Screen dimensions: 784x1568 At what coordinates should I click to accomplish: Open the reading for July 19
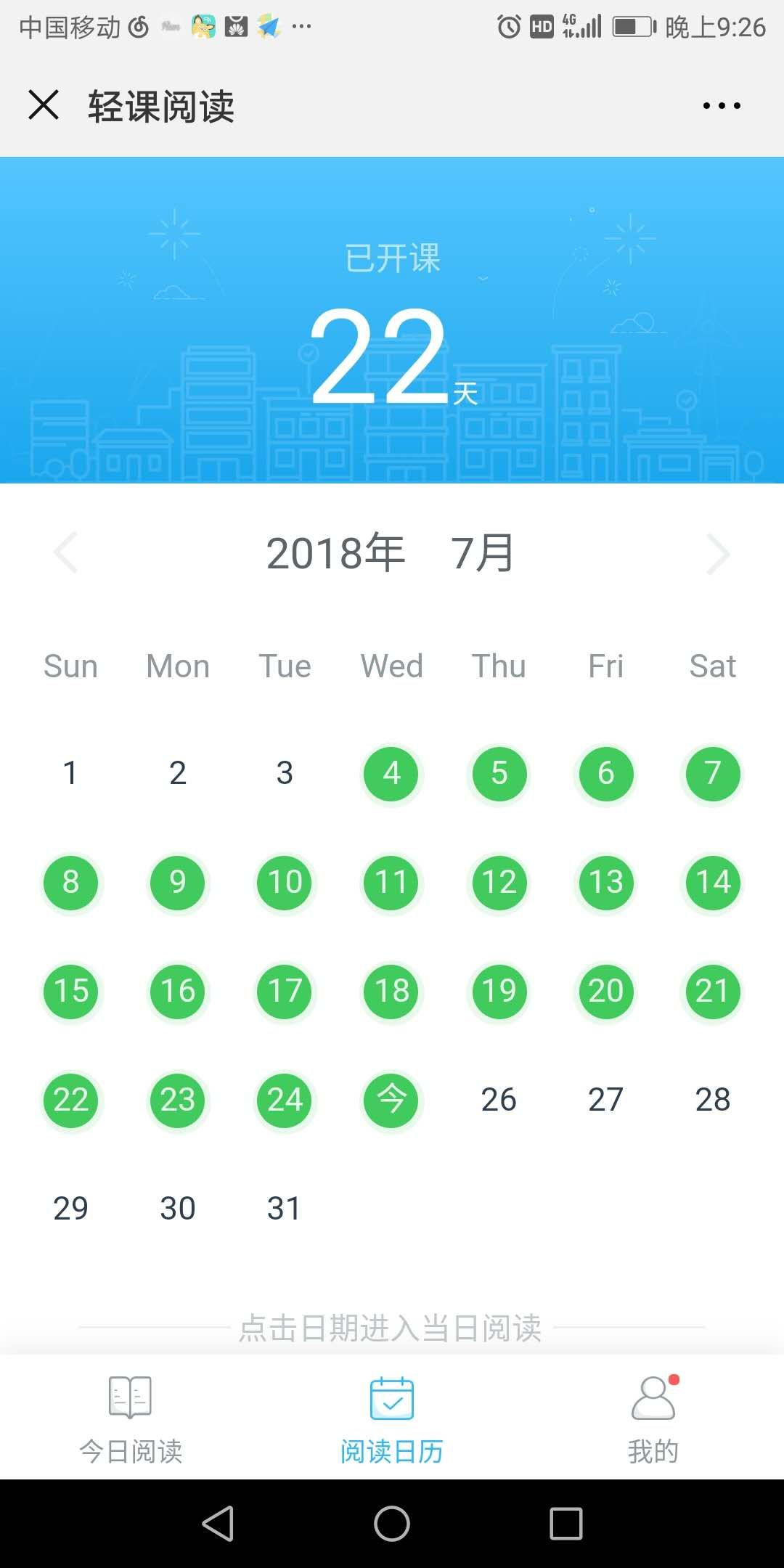(499, 992)
